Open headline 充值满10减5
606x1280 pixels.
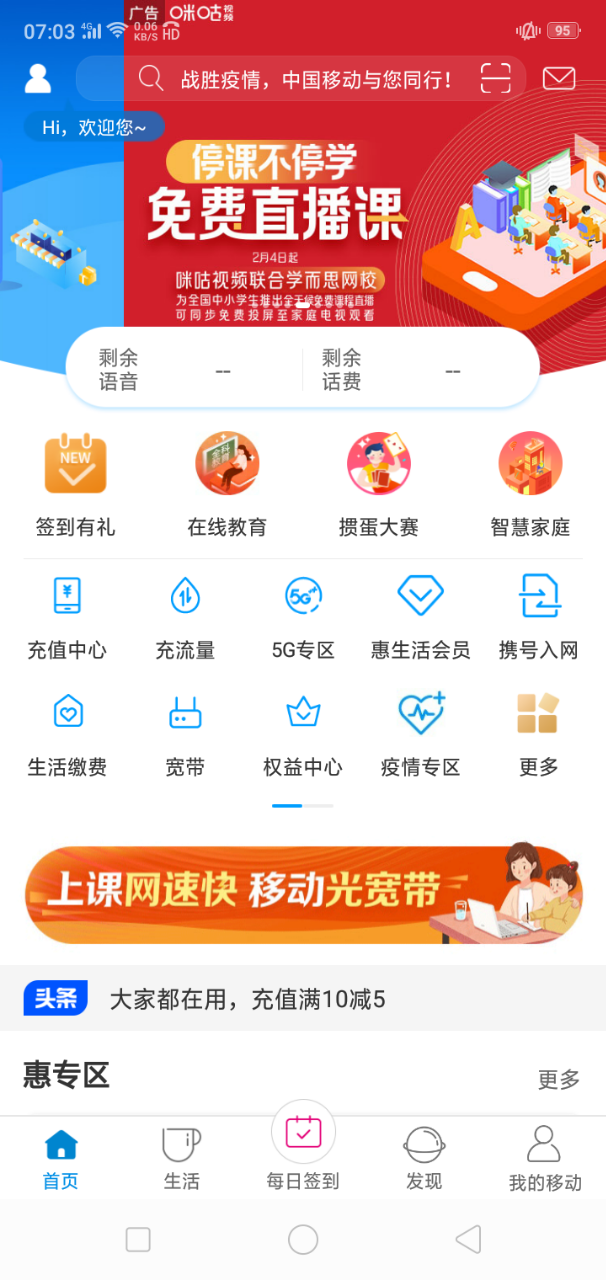tap(247, 998)
